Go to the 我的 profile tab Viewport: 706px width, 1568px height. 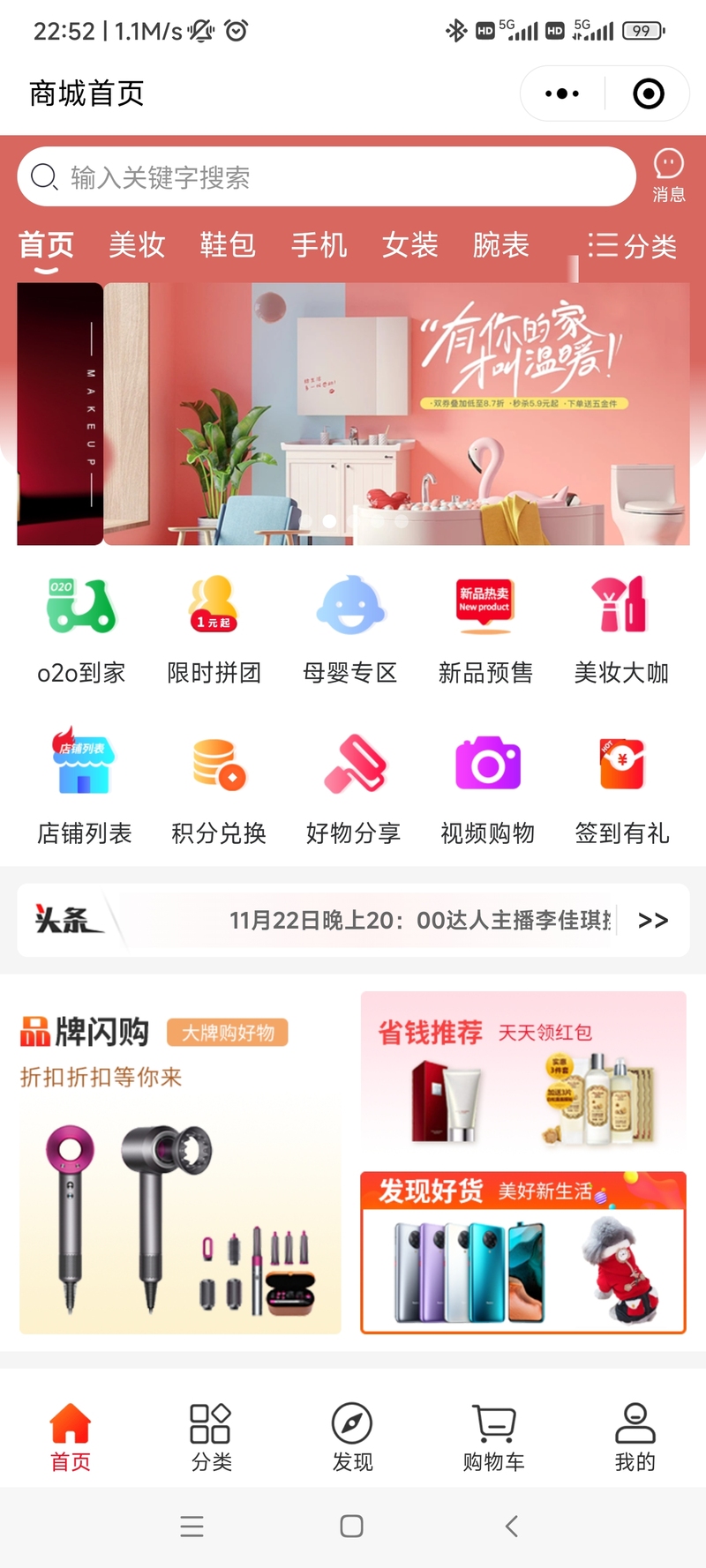click(635, 1437)
